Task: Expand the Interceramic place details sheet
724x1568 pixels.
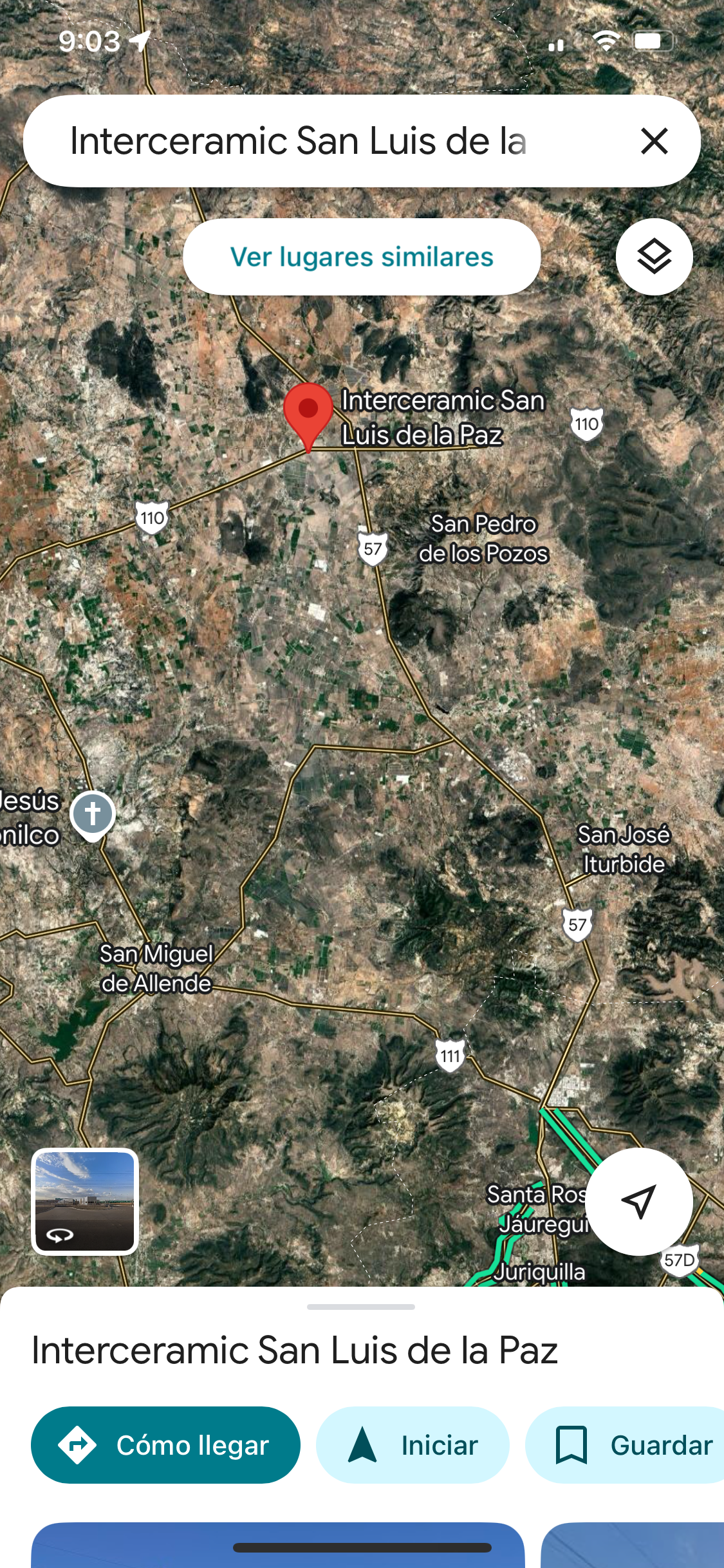Action: [361, 1307]
